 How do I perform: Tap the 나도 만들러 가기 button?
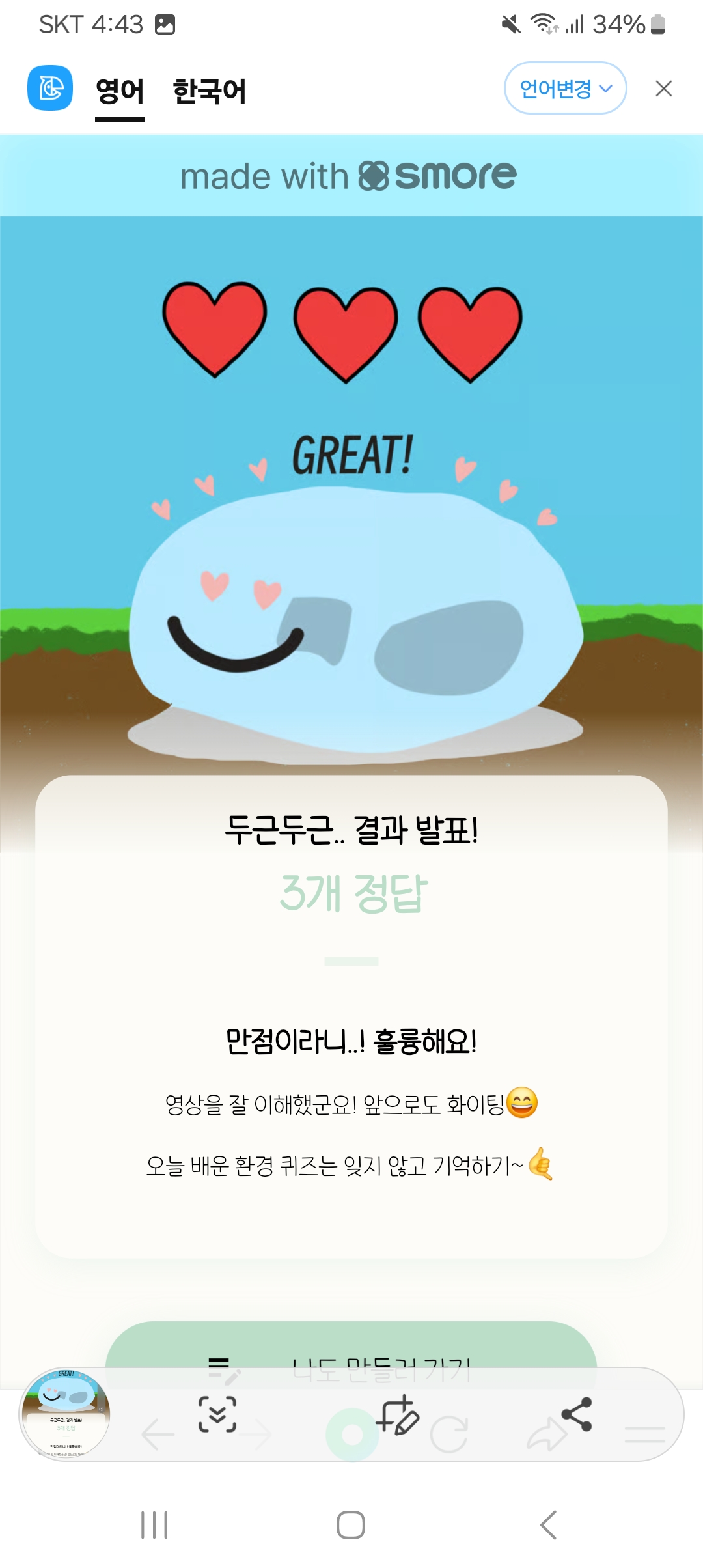[x=351, y=1345]
